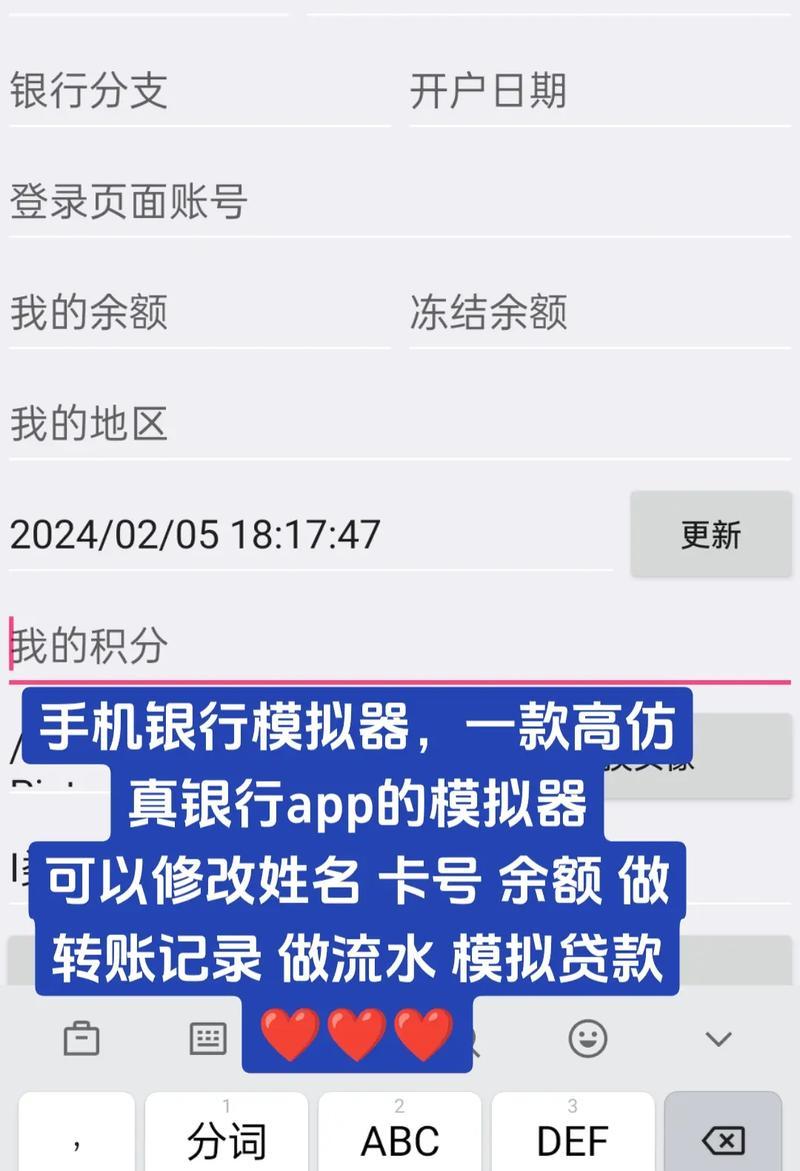Tap the 银行分支 input field
The width and height of the screenshot is (800, 1171).
[198, 92]
